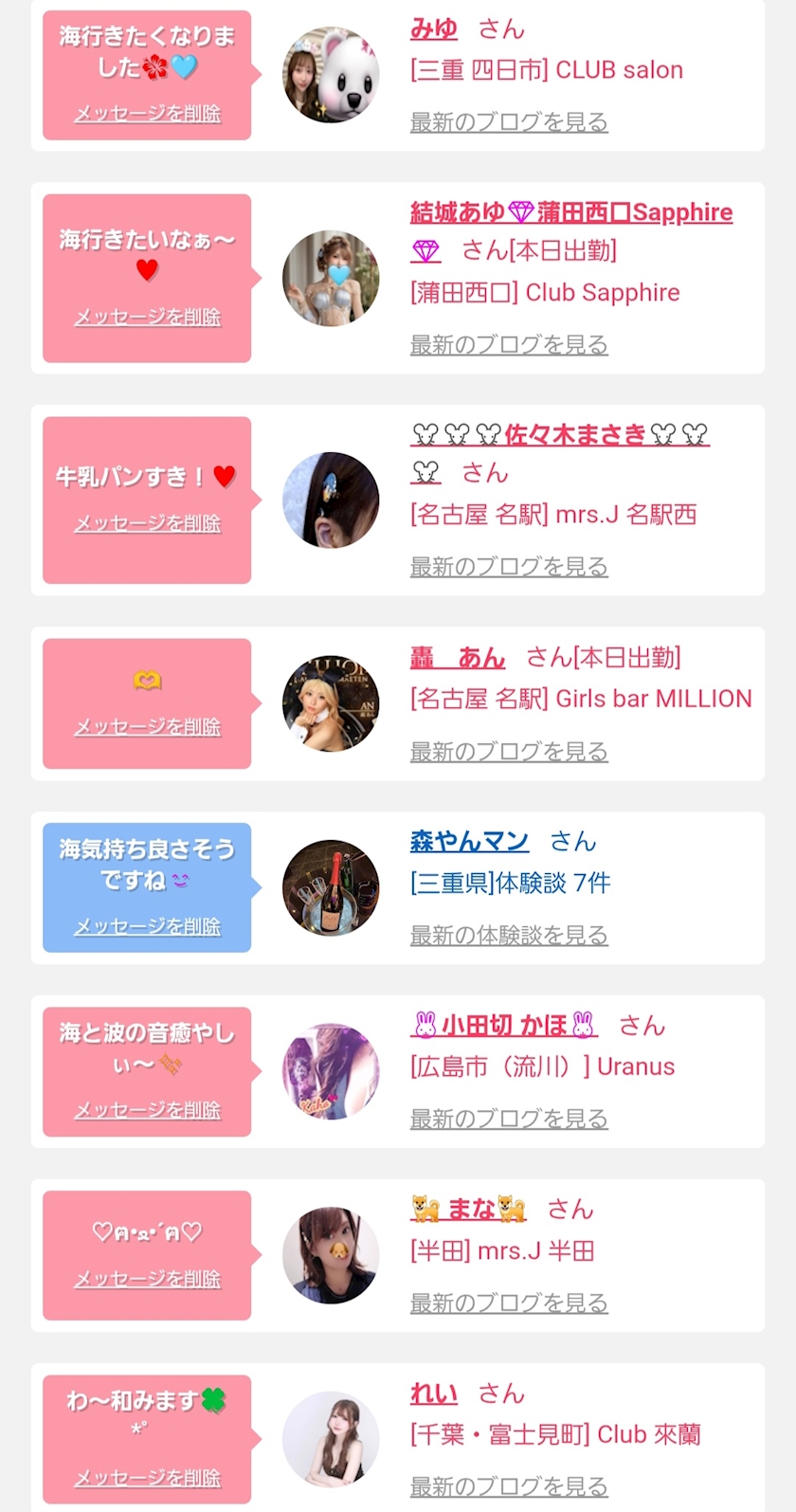Delete the 牛乳パンすき！ message
Image resolution: width=796 pixels, height=1512 pixels.
(x=147, y=523)
